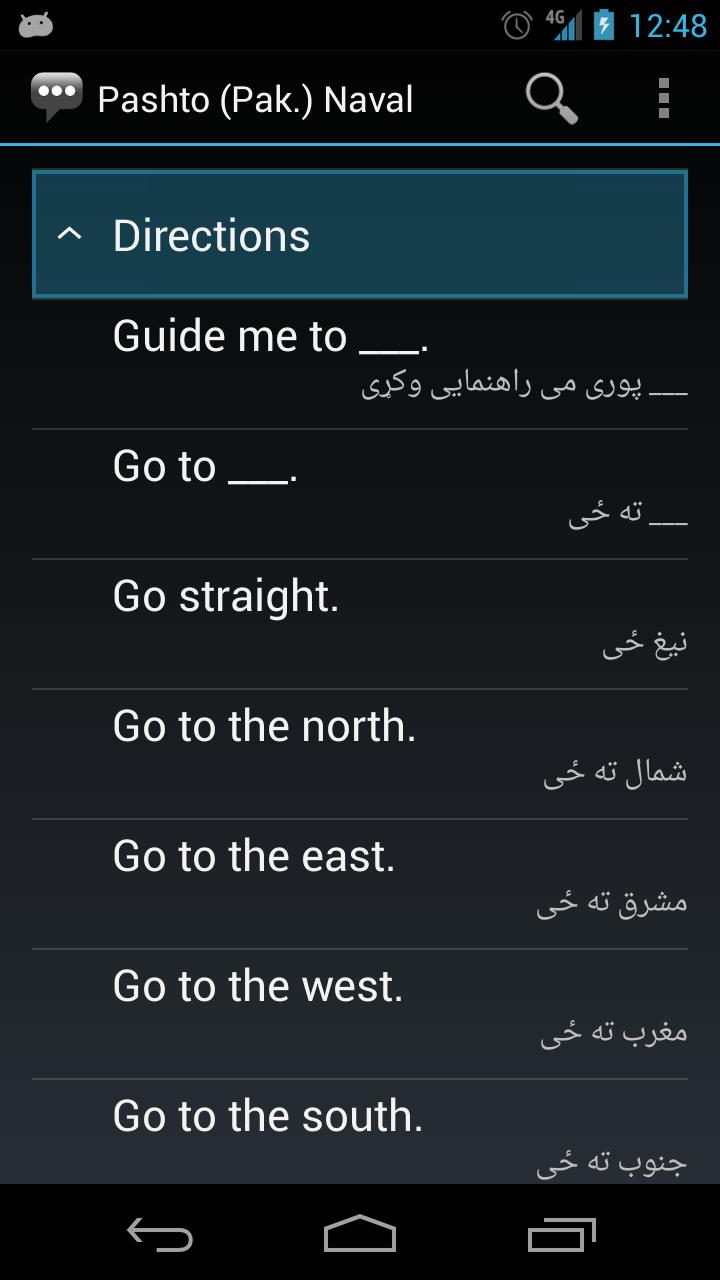Image resolution: width=720 pixels, height=1280 pixels.
Task: Tap the speech bubble app icon
Action: (57, 95)
